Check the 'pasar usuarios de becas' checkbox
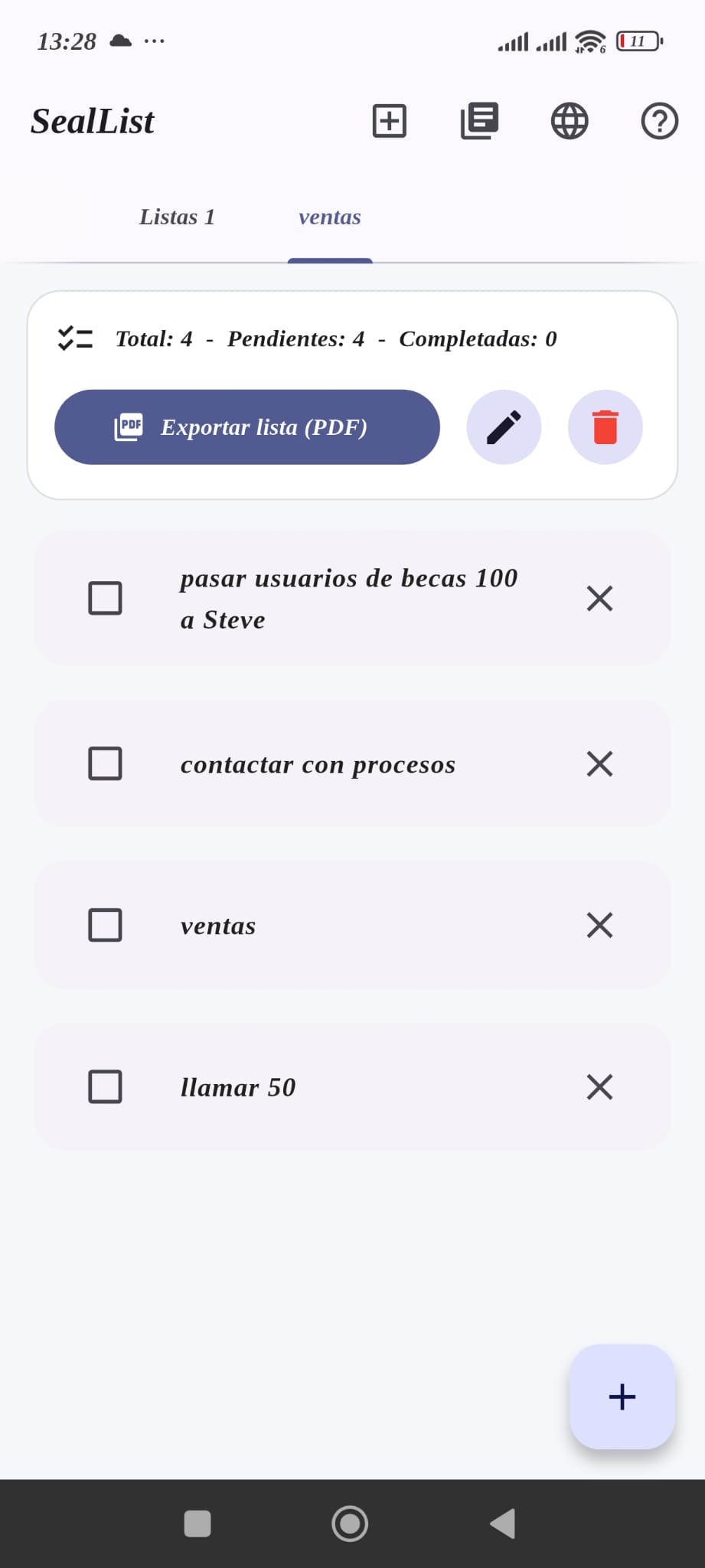This screenshot has width=705, height=1568. [106, 598]
